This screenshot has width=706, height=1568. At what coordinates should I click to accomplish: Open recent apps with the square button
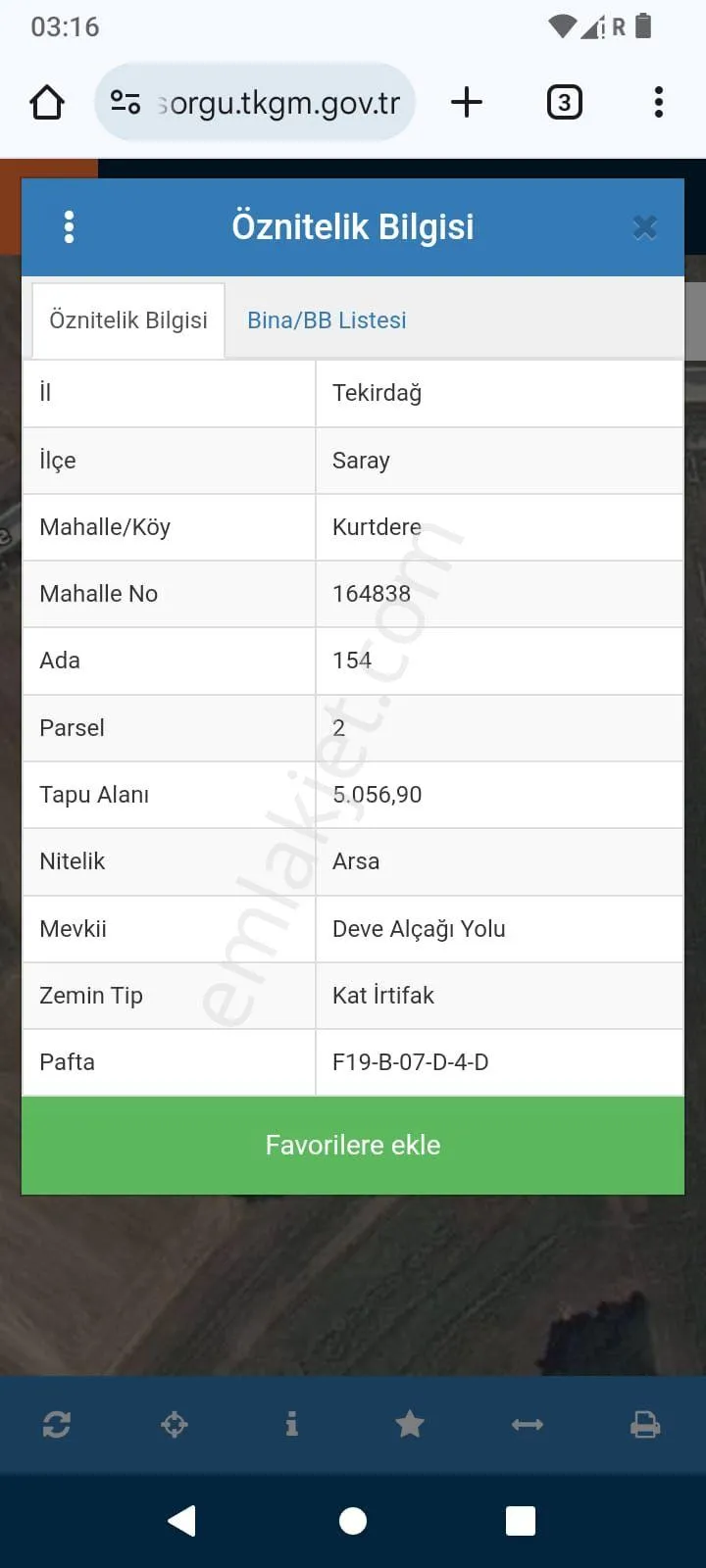[521, 1521]
